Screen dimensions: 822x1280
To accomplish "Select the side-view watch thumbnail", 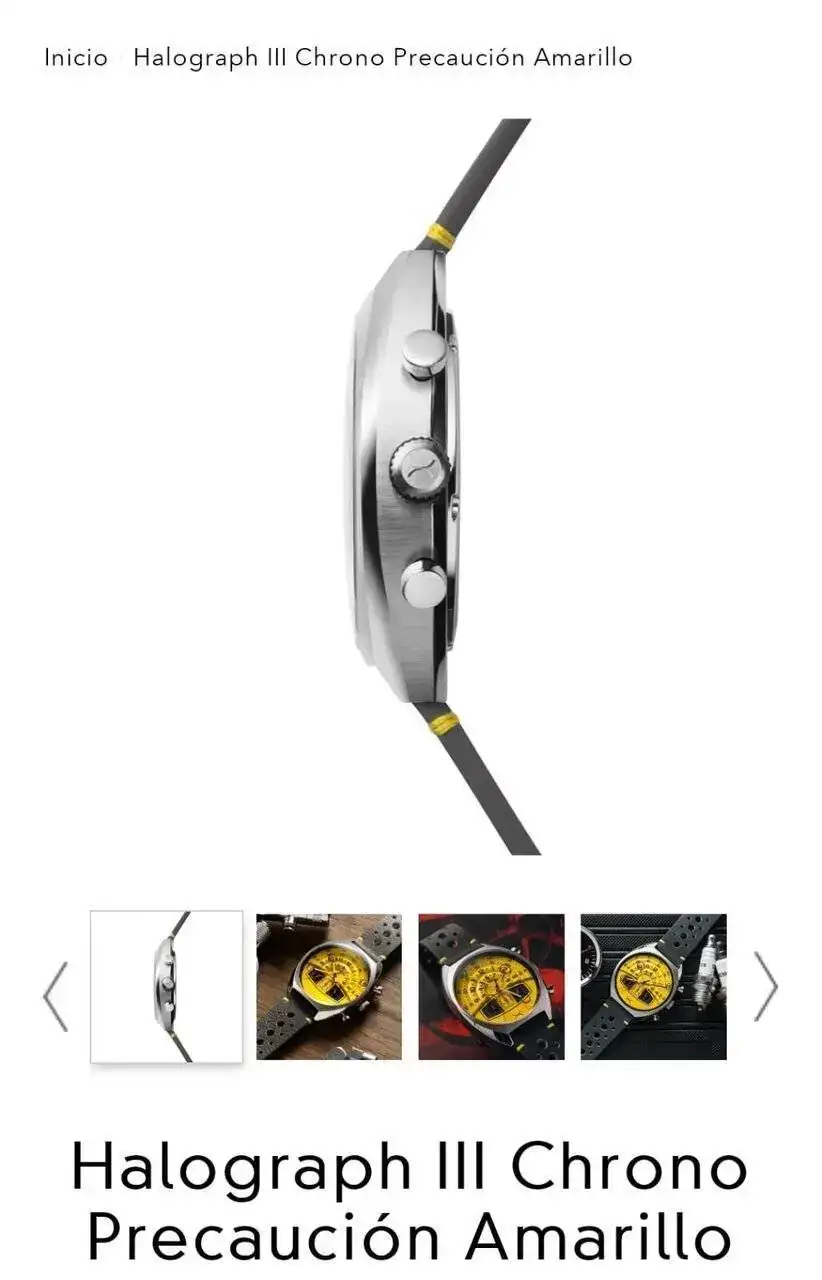I will coord(166,986).
